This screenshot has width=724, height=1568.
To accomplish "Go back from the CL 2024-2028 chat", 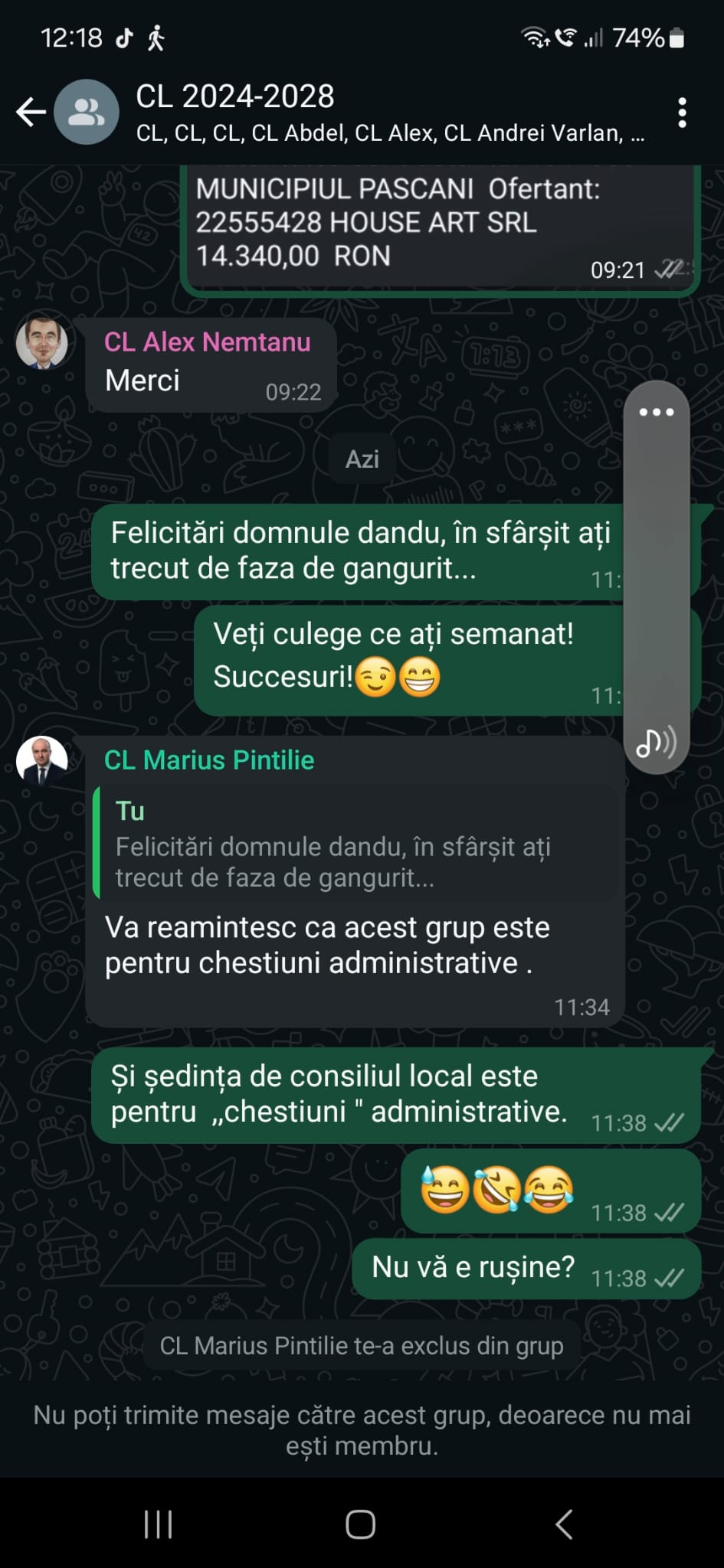I will pyautogui.click(x=31, y=112).
